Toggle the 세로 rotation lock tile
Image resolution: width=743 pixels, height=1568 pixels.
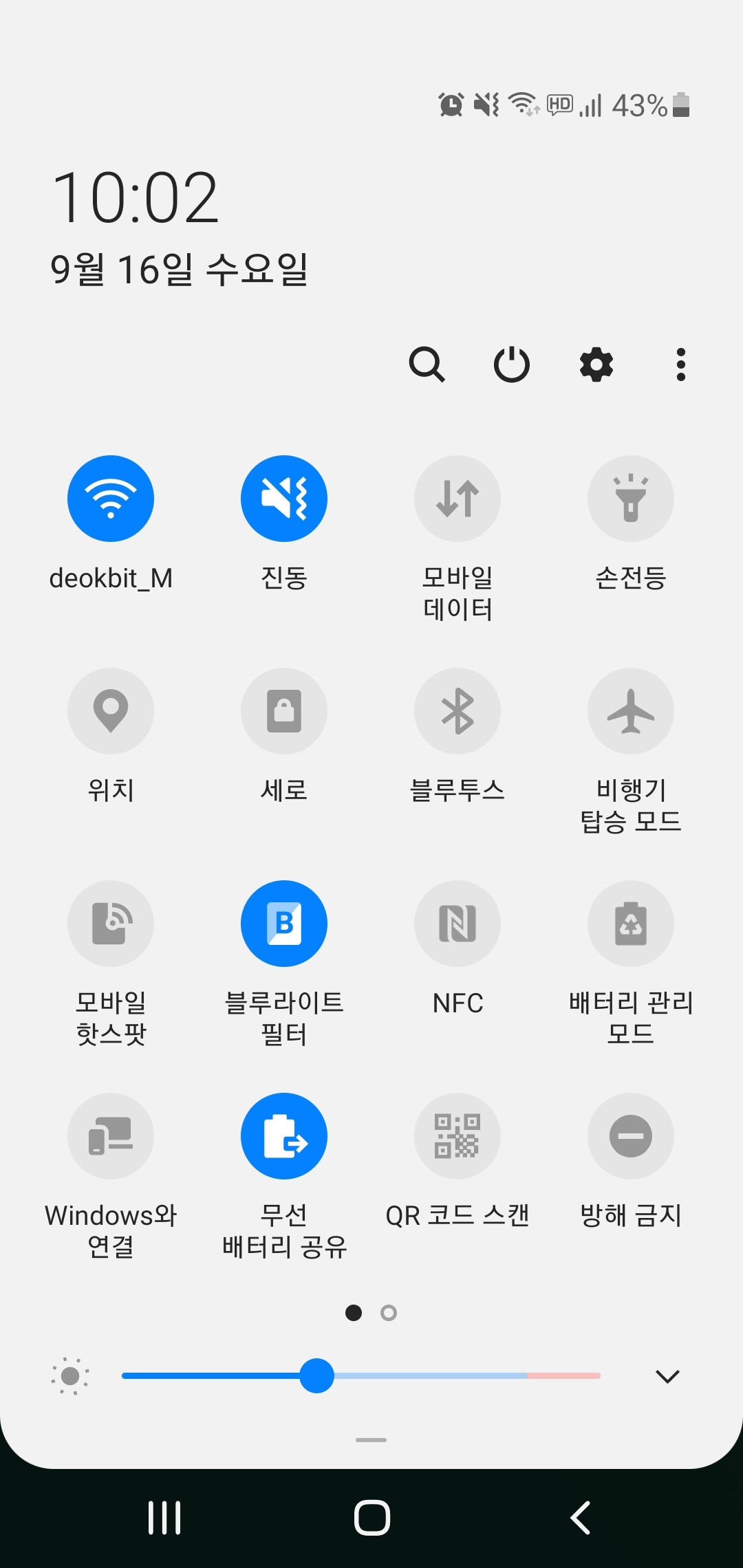pyautogui.click(x=284, y=711)
